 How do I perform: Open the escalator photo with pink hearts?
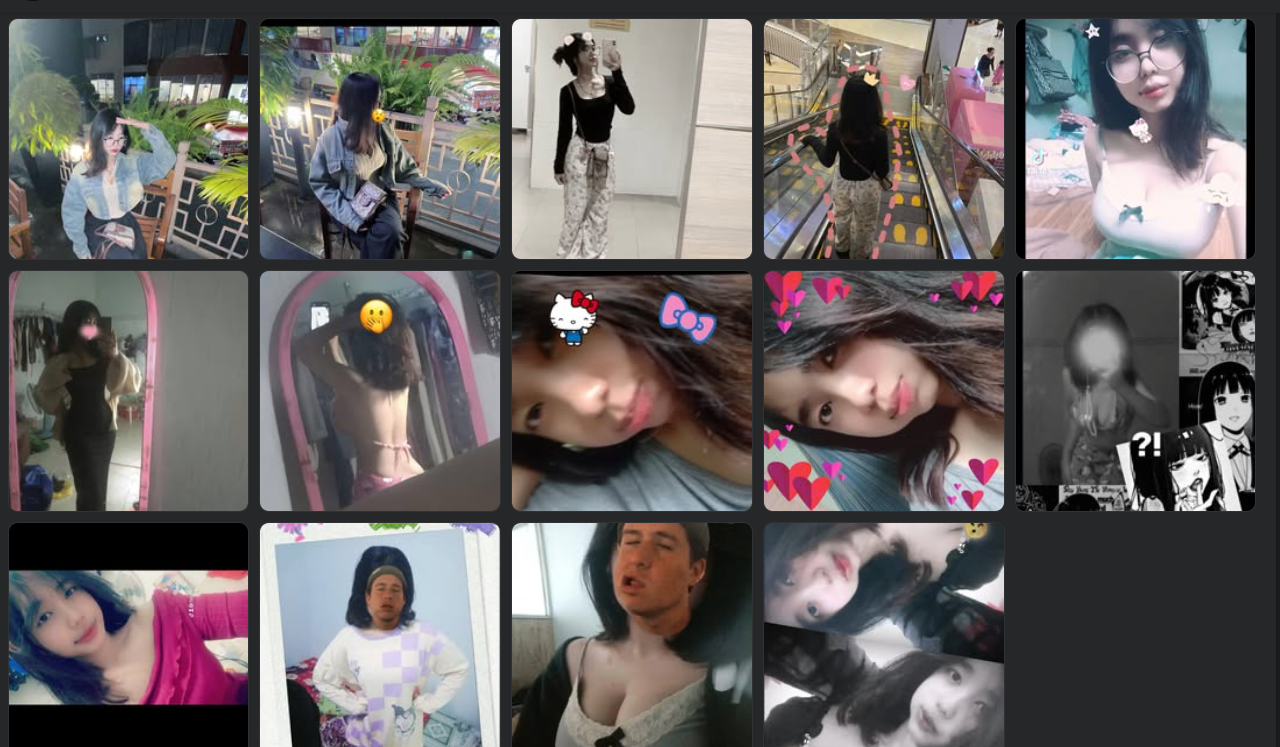(x=883, y=139)
